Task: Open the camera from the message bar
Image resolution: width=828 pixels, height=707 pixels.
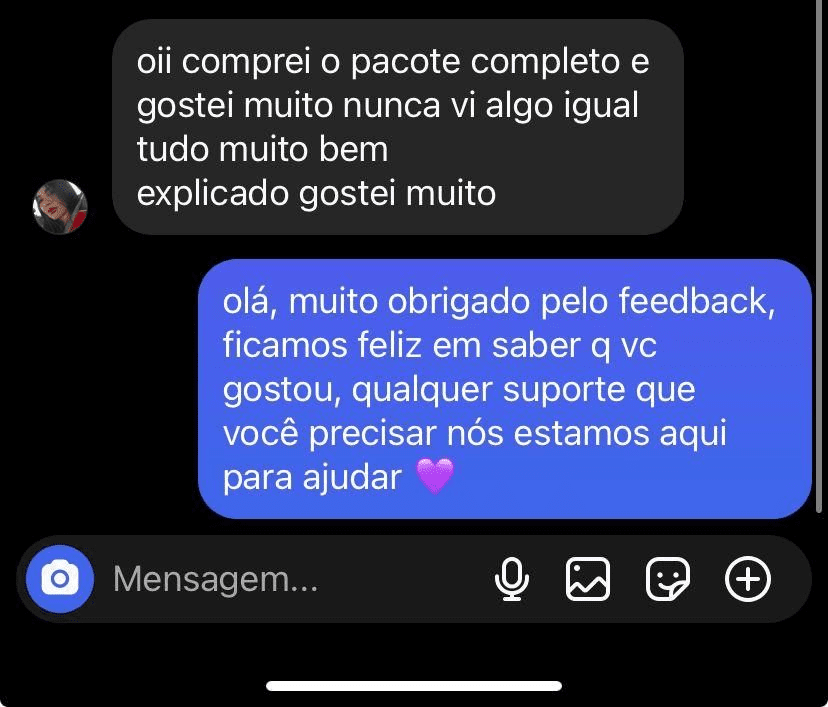Action: (x=60, y=579)
